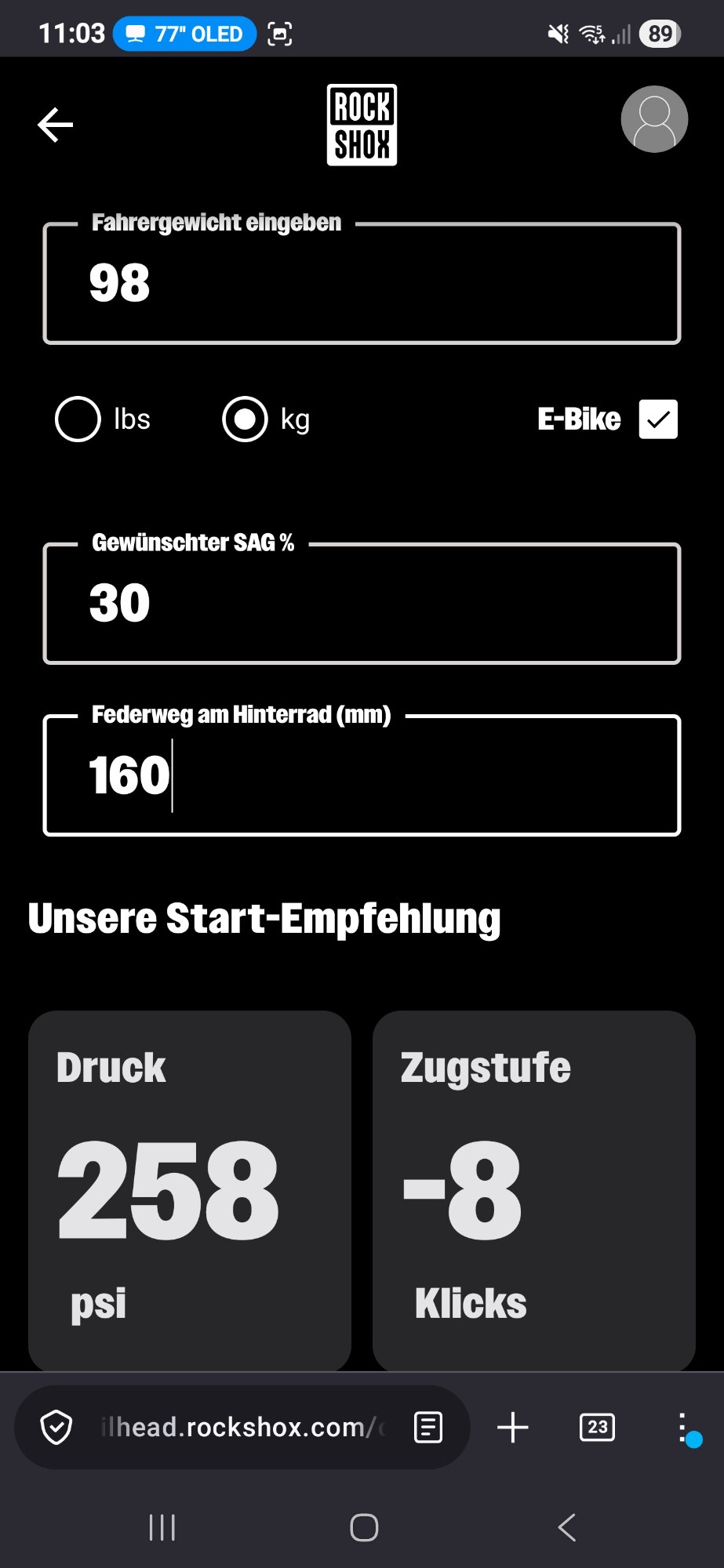Viewport: 724px width, 1568px height.
Task: Select the lbs weight unit
Action: (78, 419)
